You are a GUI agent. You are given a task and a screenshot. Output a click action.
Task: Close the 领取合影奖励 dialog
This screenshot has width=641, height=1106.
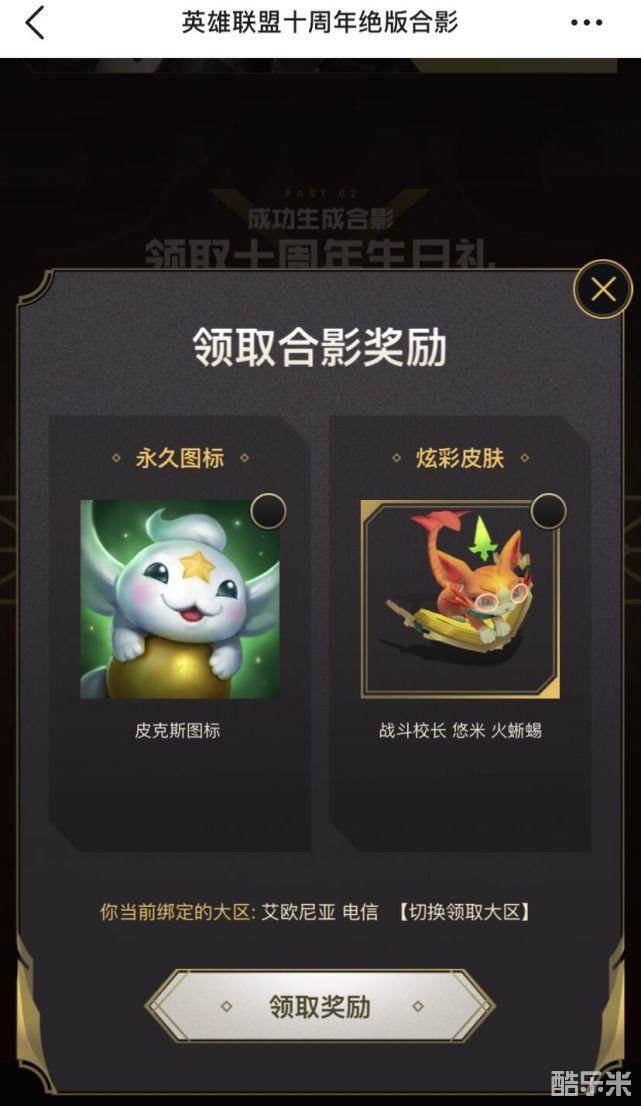click(x=603, y=290)
